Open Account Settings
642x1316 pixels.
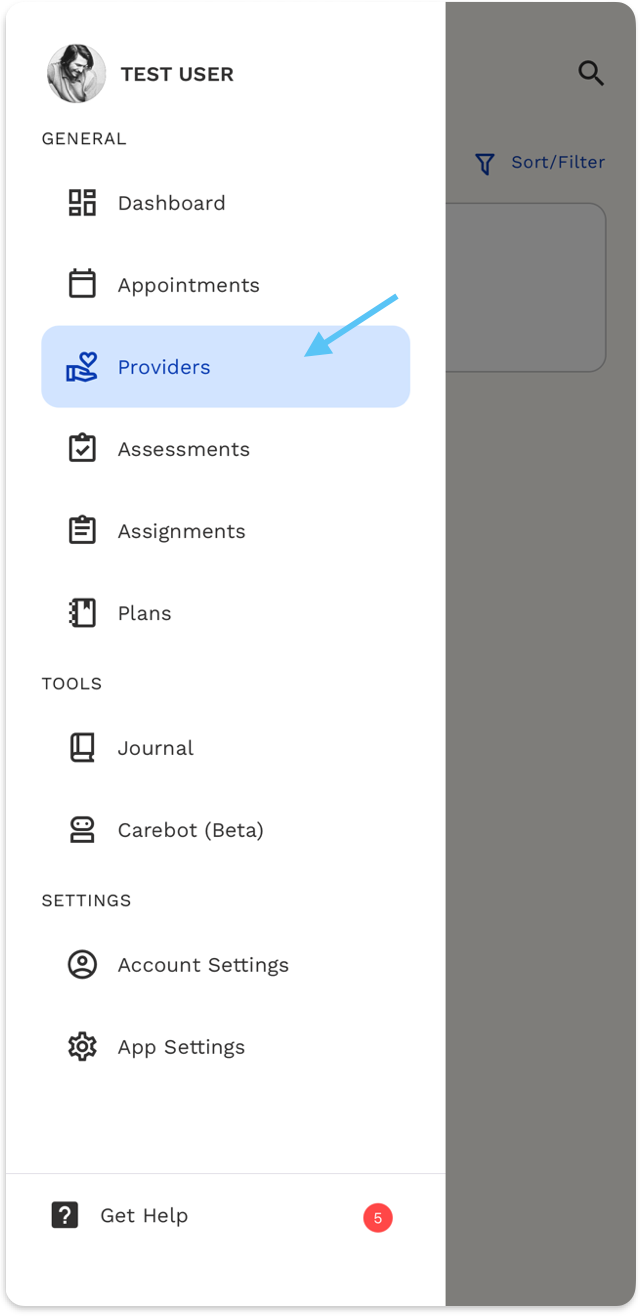pos(203,965)
